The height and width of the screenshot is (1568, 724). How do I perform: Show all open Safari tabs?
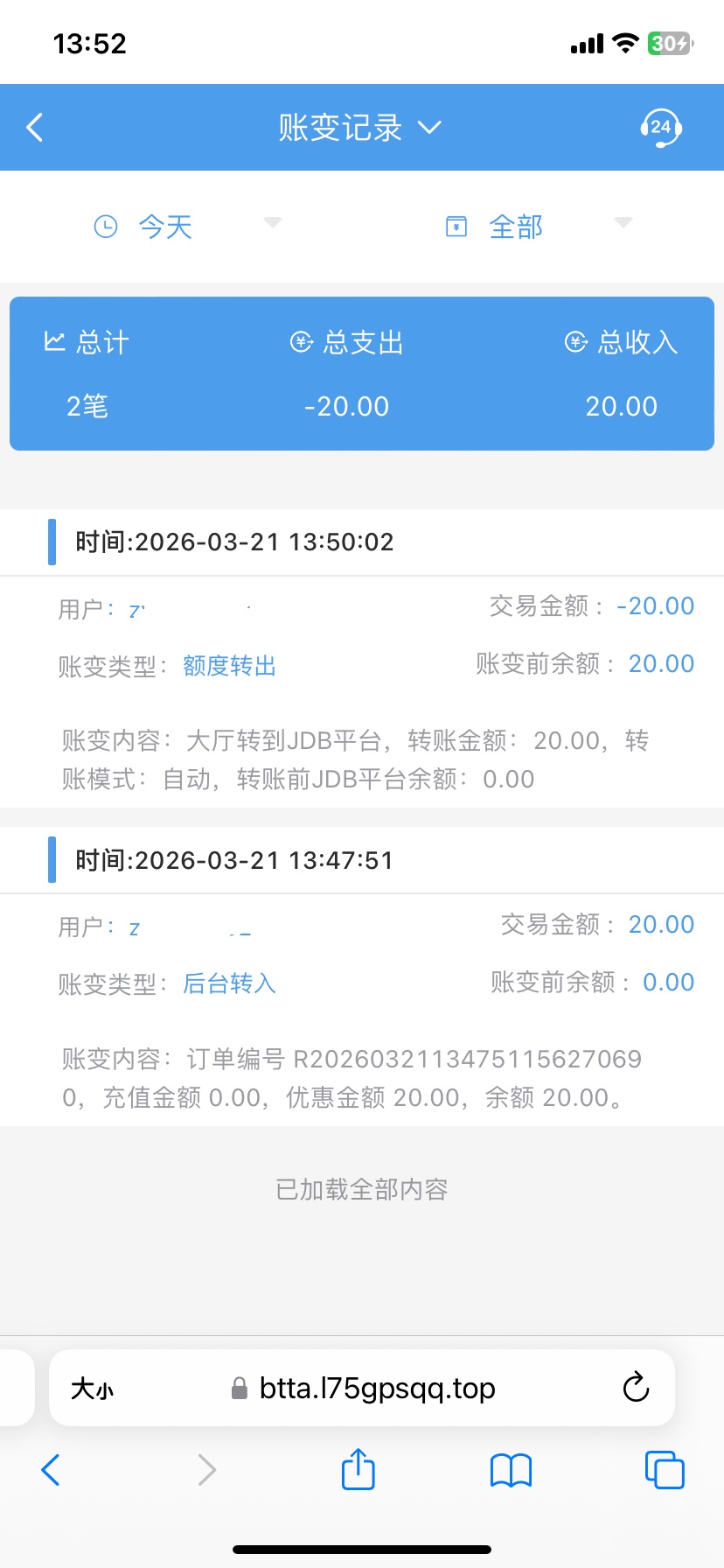(x=664, y=1470)
